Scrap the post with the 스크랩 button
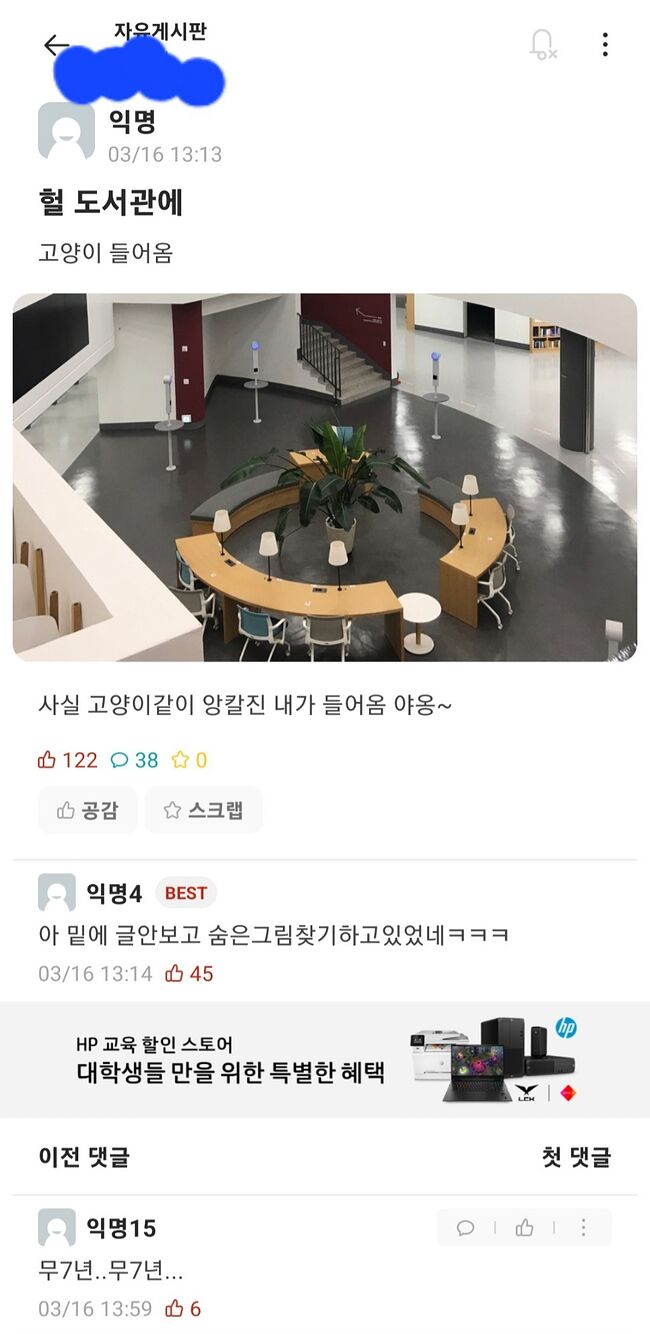Screen dimensions: 650x1334 (x=204, y=810)
